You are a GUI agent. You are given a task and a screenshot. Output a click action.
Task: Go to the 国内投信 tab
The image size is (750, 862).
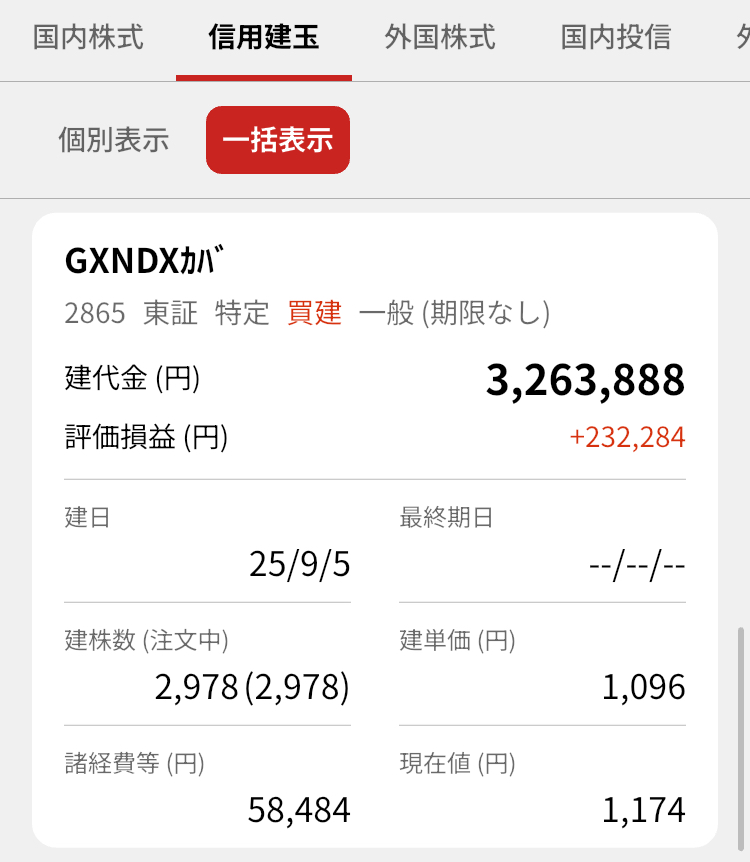tap(616, 38)
